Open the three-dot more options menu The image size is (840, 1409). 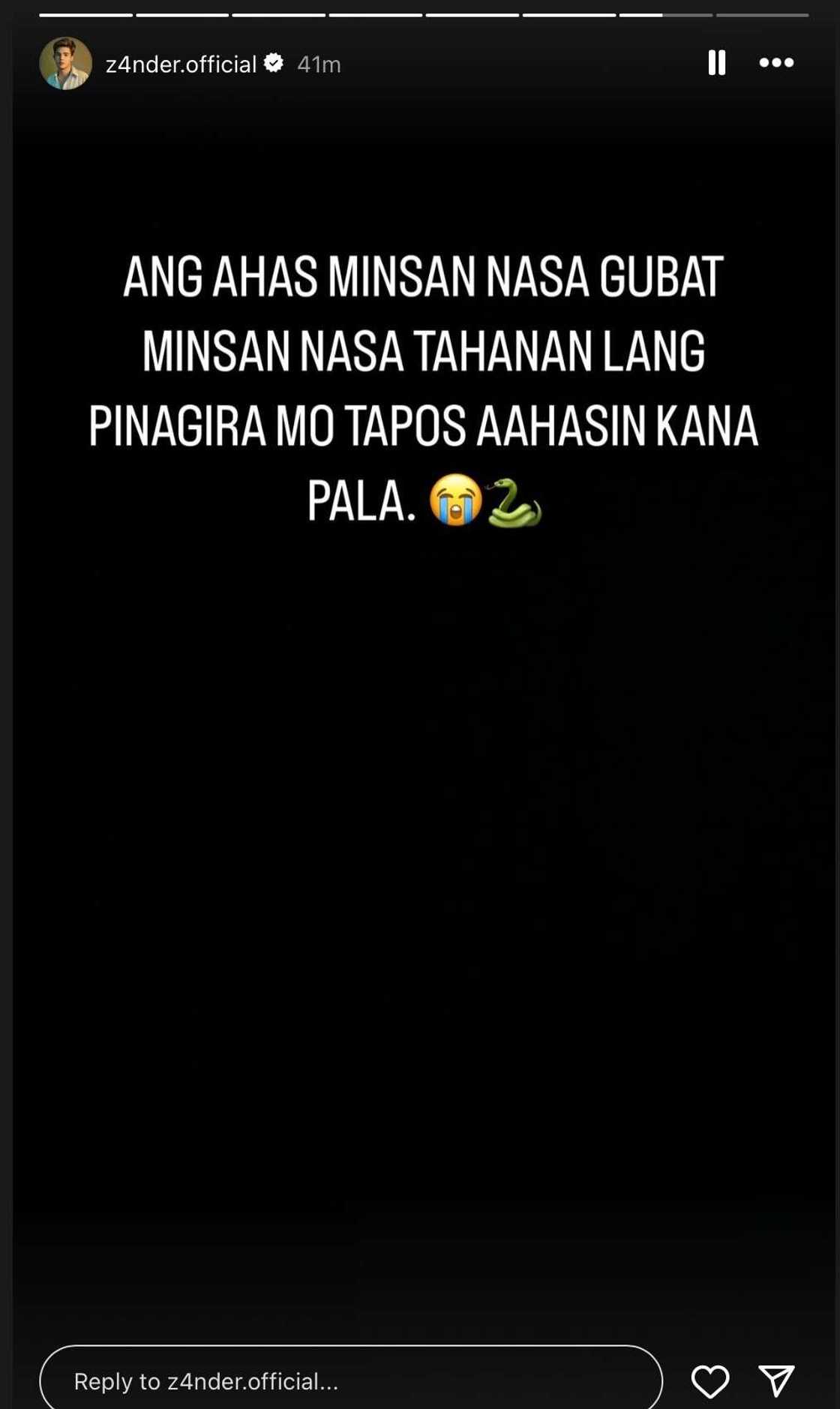(776, 63)
